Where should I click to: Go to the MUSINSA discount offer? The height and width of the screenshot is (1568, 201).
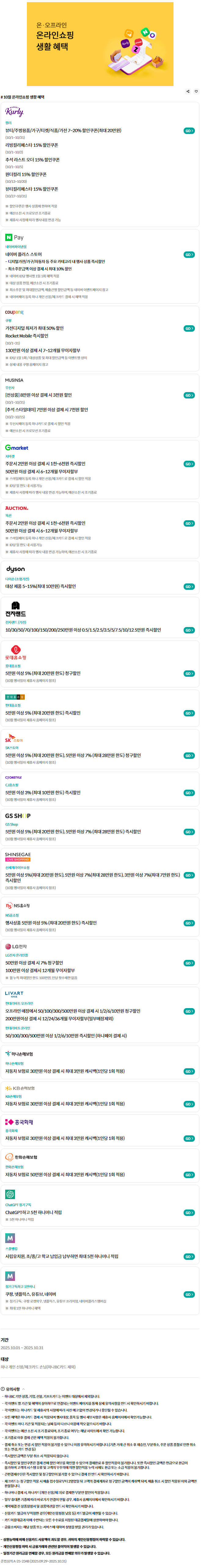pyautogui.click(x=189, y=395)
